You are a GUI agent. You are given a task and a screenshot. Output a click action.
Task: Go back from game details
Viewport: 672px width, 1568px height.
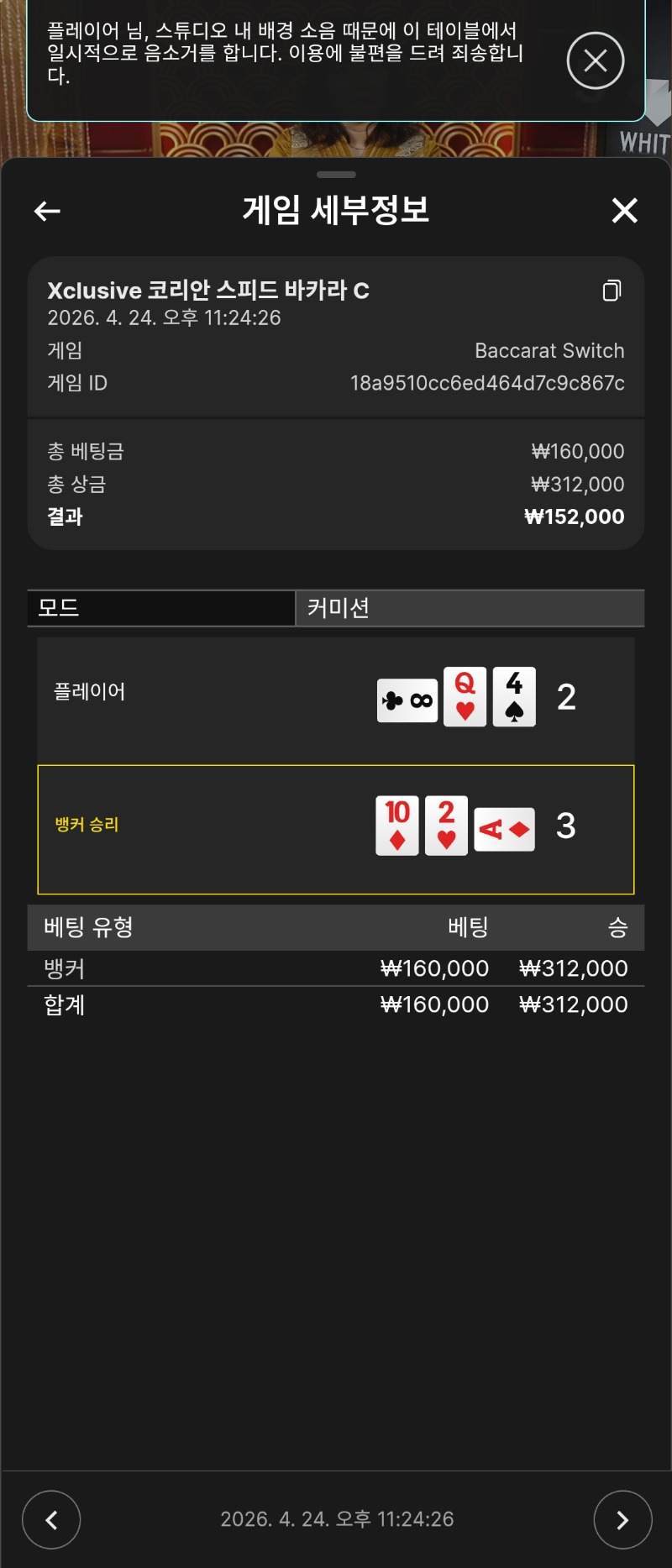coord(47,211)
